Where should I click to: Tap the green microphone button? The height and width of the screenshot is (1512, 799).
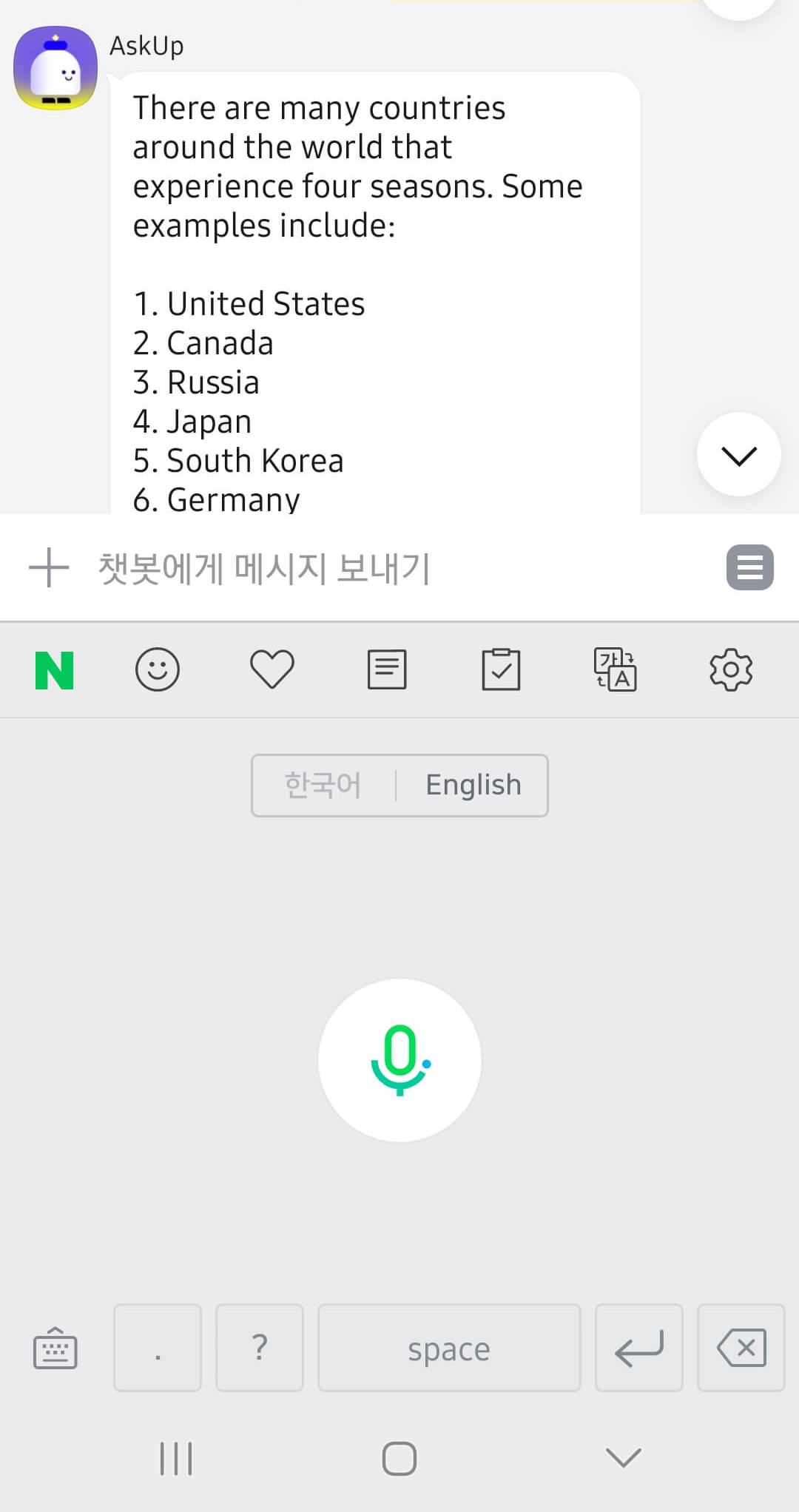click(x=399, y=1060)
